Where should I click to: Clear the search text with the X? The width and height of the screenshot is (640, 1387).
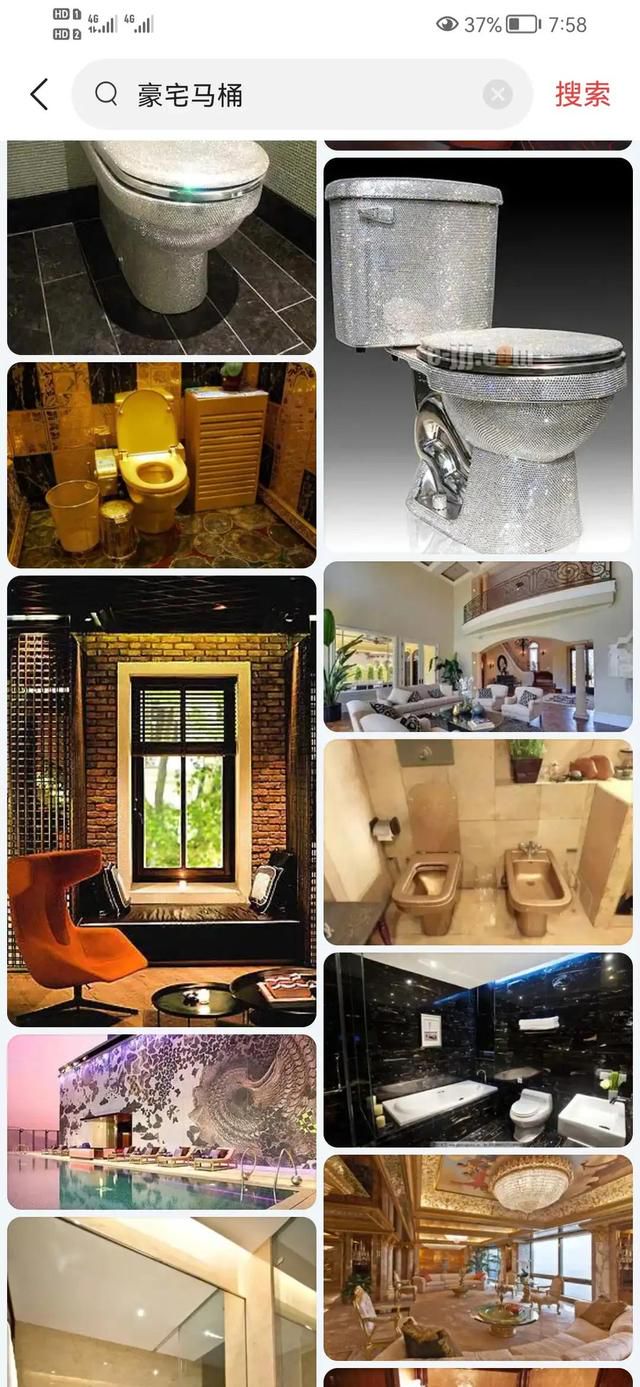pyautogui.click(x=497, y=95)
